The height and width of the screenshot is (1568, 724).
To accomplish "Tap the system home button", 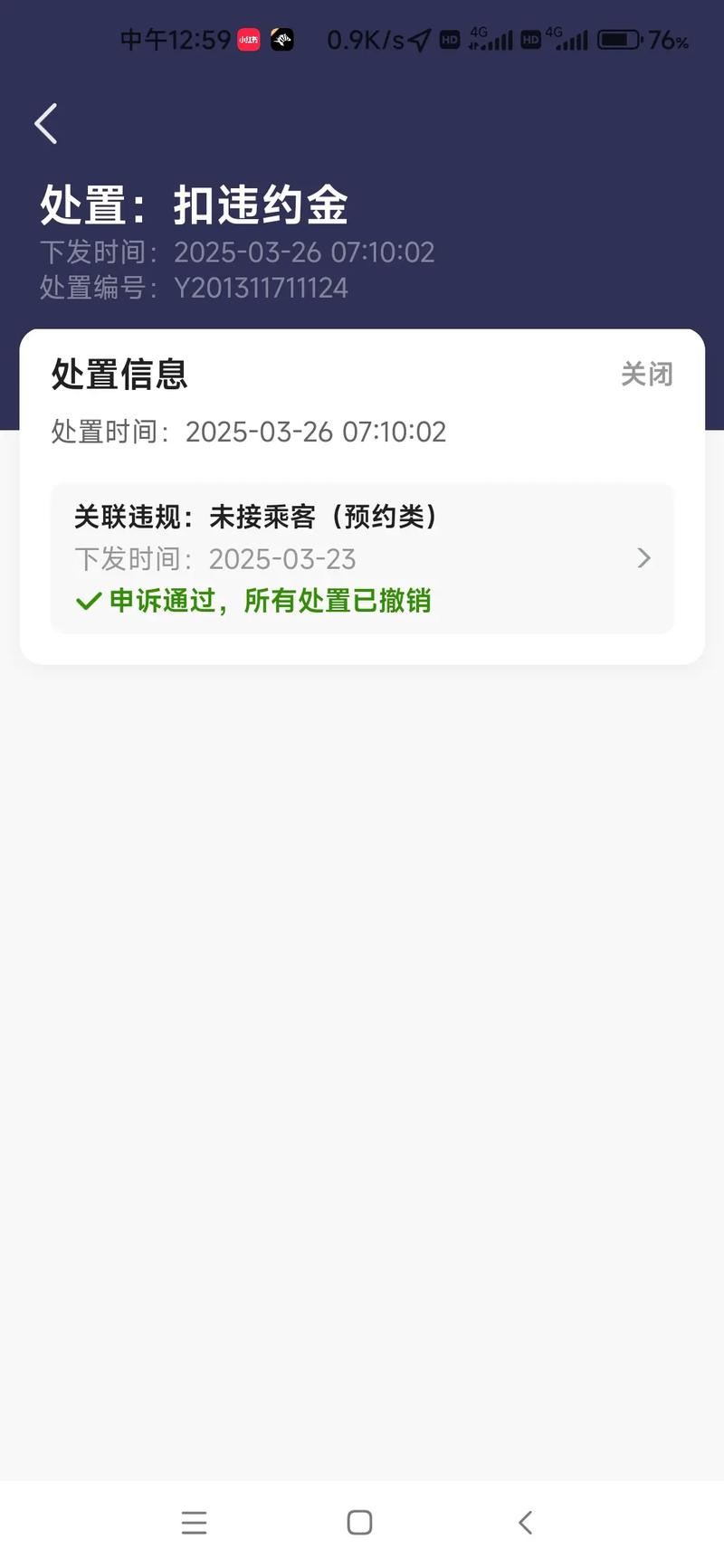I will [359, 1522].
